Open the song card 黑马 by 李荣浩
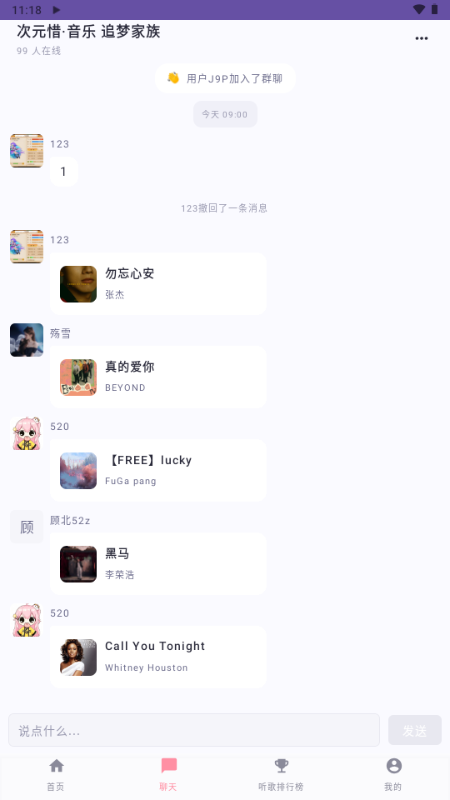This screenshot has height=800, width=450. point(158,564)
